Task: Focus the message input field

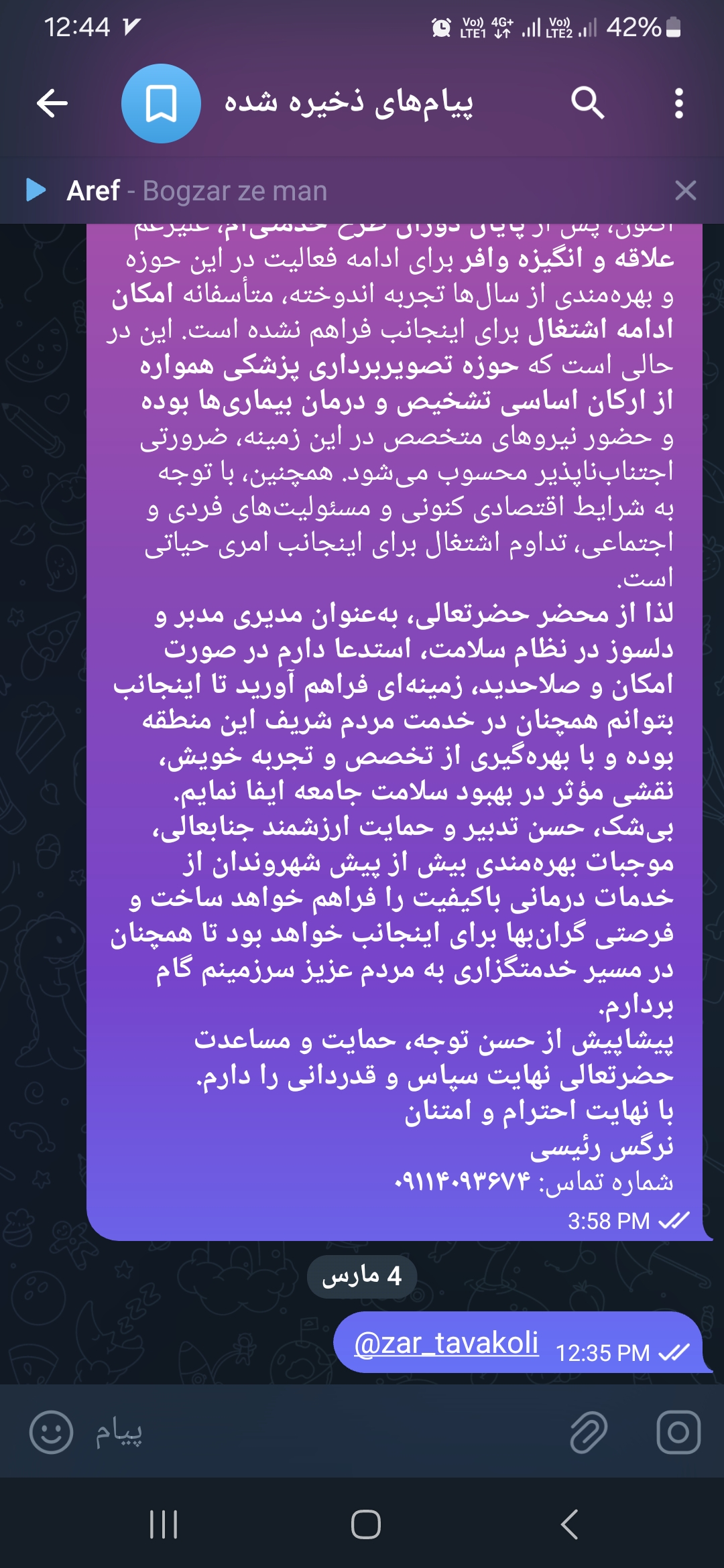Action: [x=322, y=1432]
